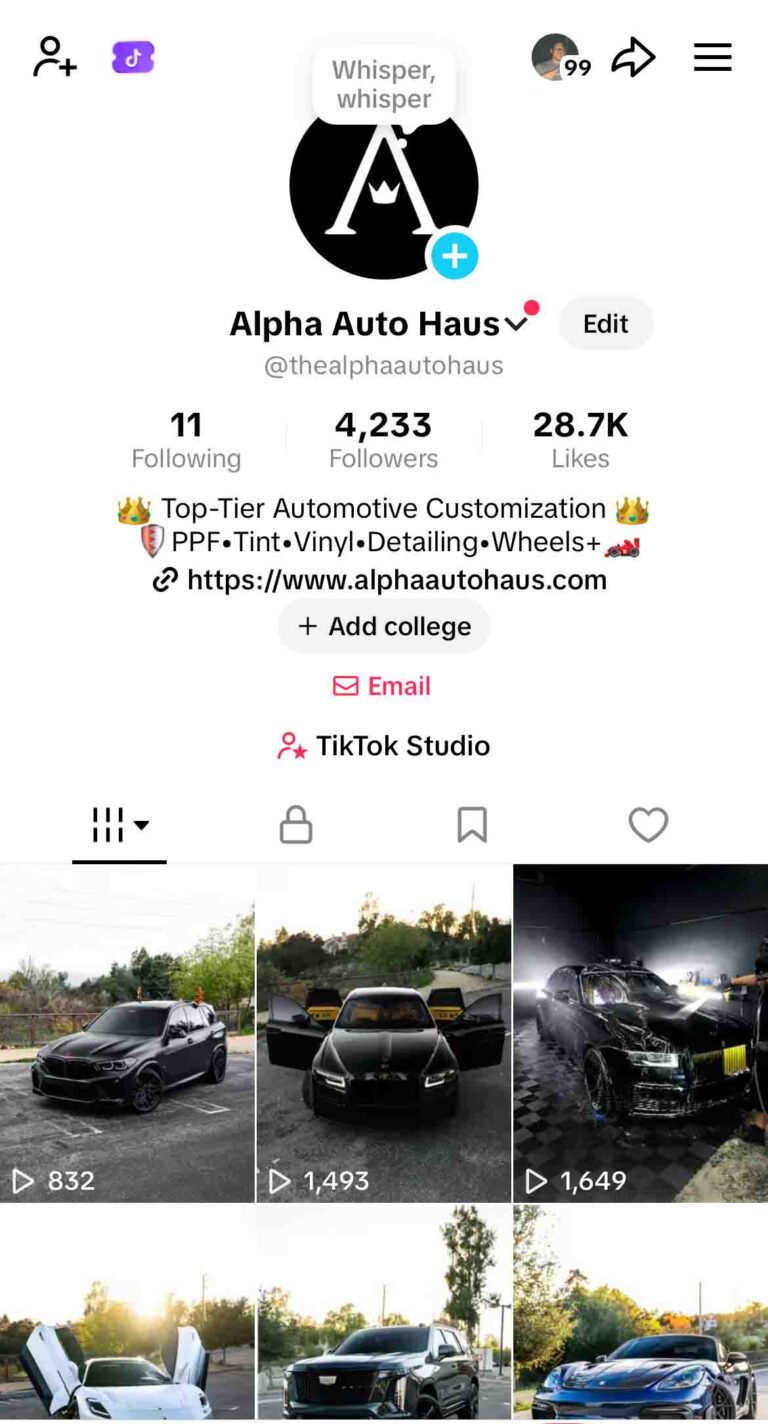Open the purple TikTok promo icon
Screen dimensions: 768x1424
pos(133,57)
